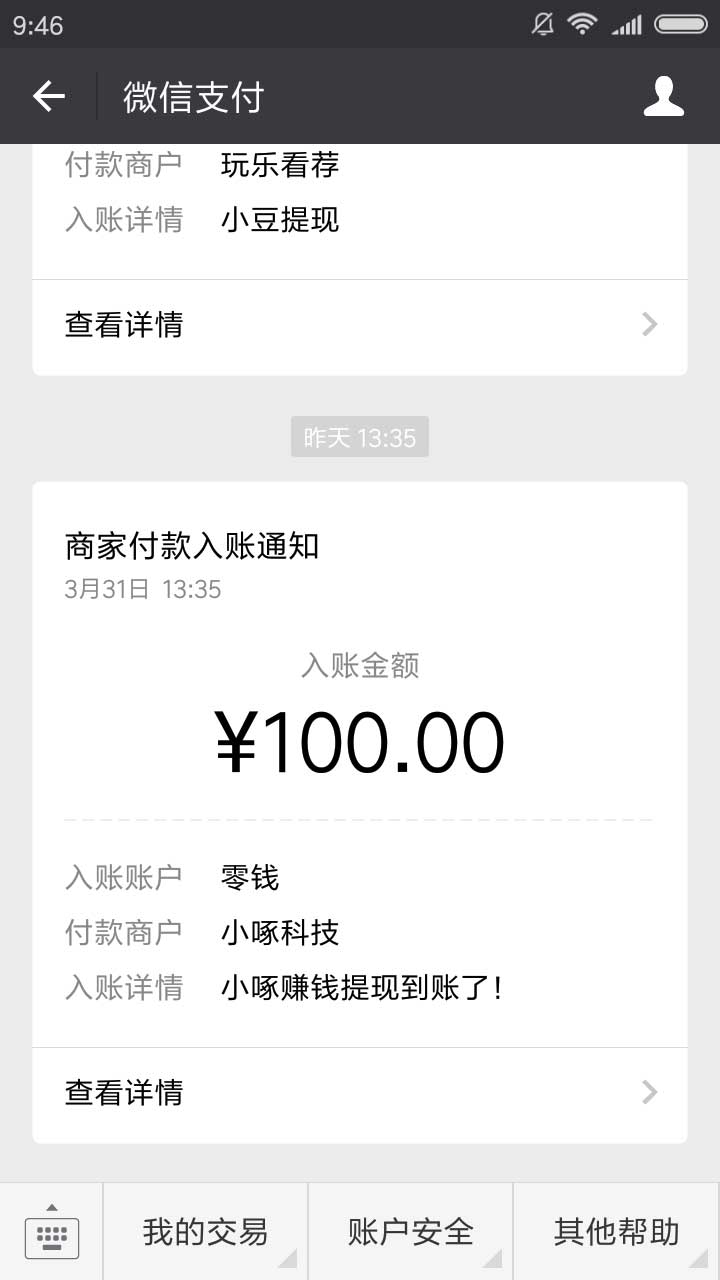
Task: Switch to keyboard input mode
Action: tap(51, 1232)
